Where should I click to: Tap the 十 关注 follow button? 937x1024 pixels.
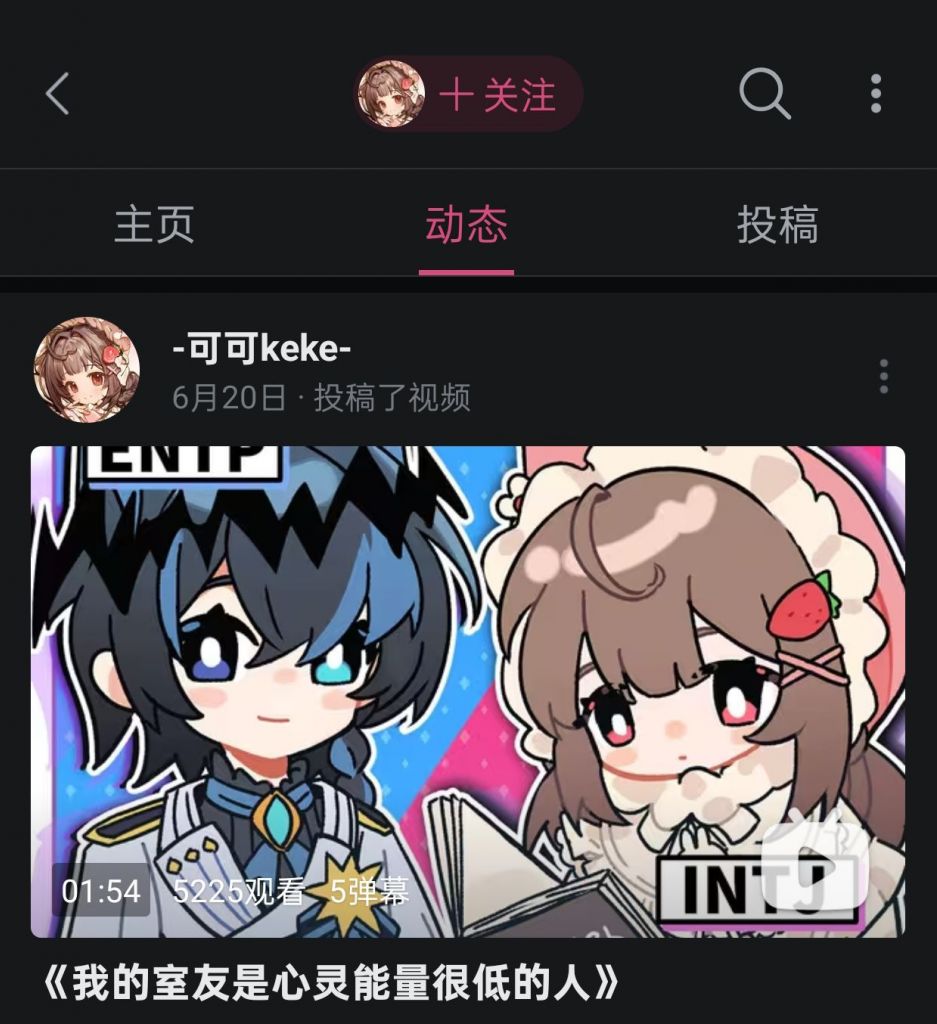(x=498, y=95)
